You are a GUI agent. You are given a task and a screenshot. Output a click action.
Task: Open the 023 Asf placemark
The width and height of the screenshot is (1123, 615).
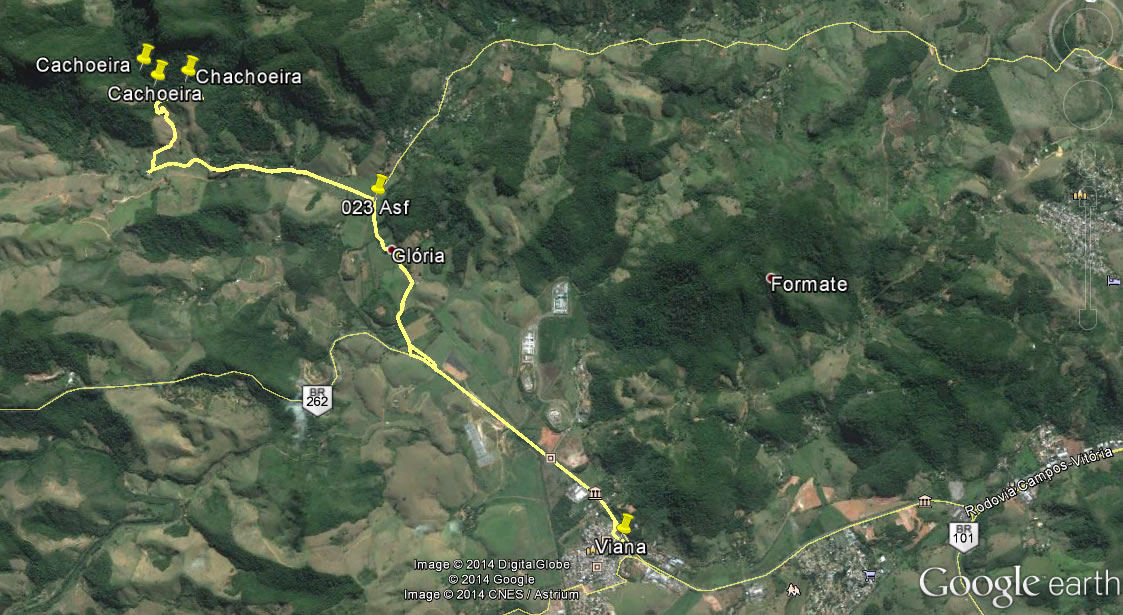[x=380, y=184]
